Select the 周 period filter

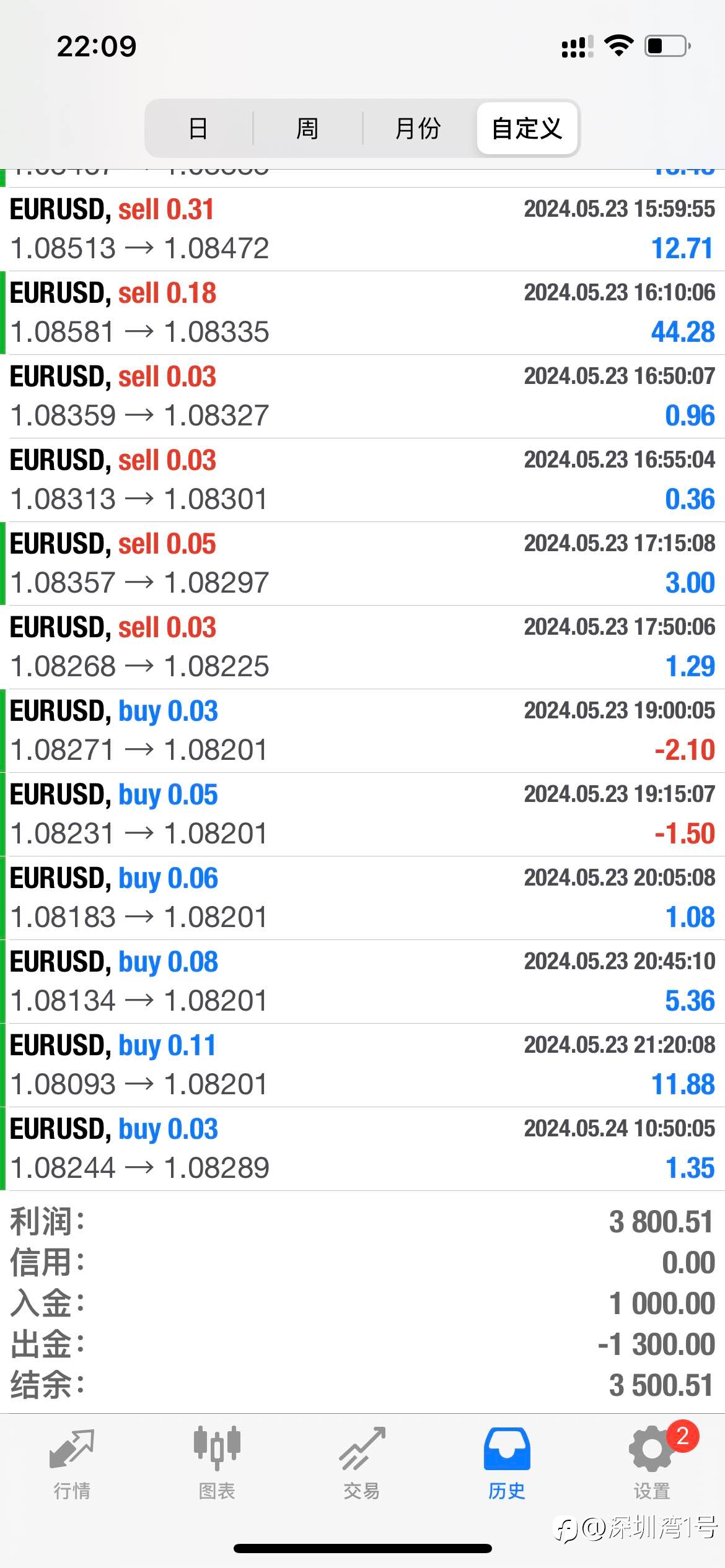[307, 128]
